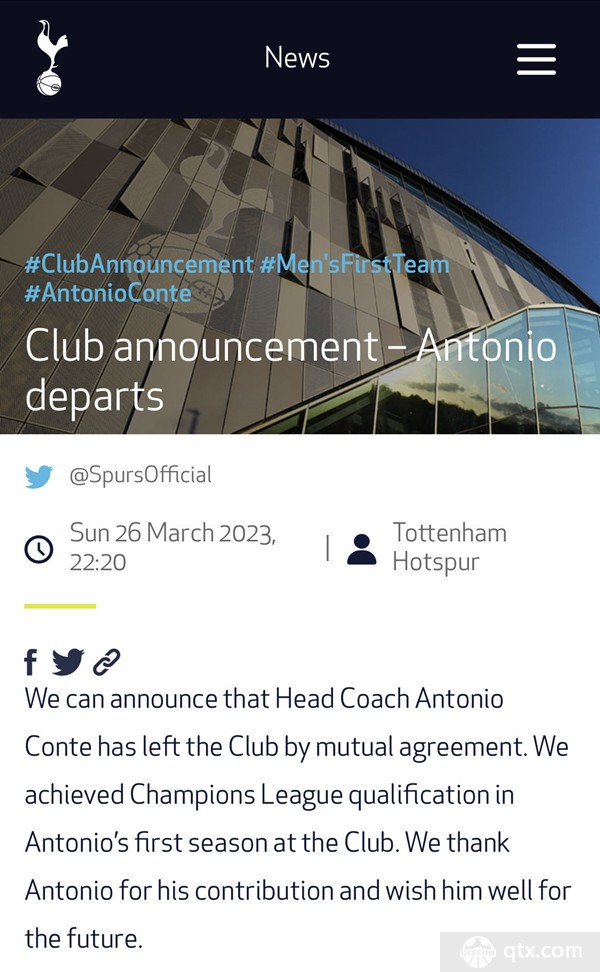Image resolution: width=600 pixels, height=972 pixels.
Task: Copy the article link
Action: click(106, 662)
